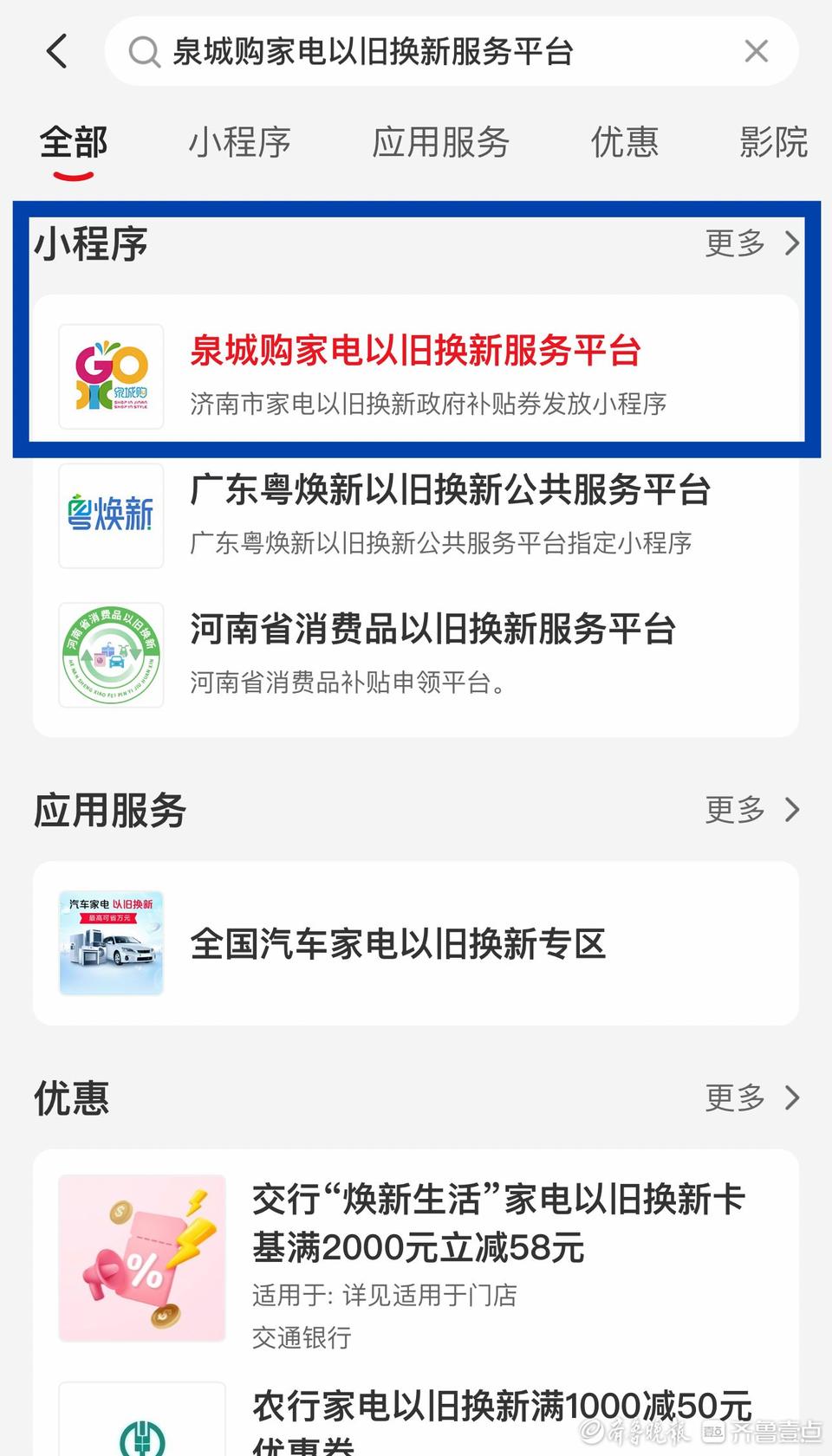View 更多 in the 优惠 section
Viewport: 832px width, 1456px height.
[x=751, y=1097]
